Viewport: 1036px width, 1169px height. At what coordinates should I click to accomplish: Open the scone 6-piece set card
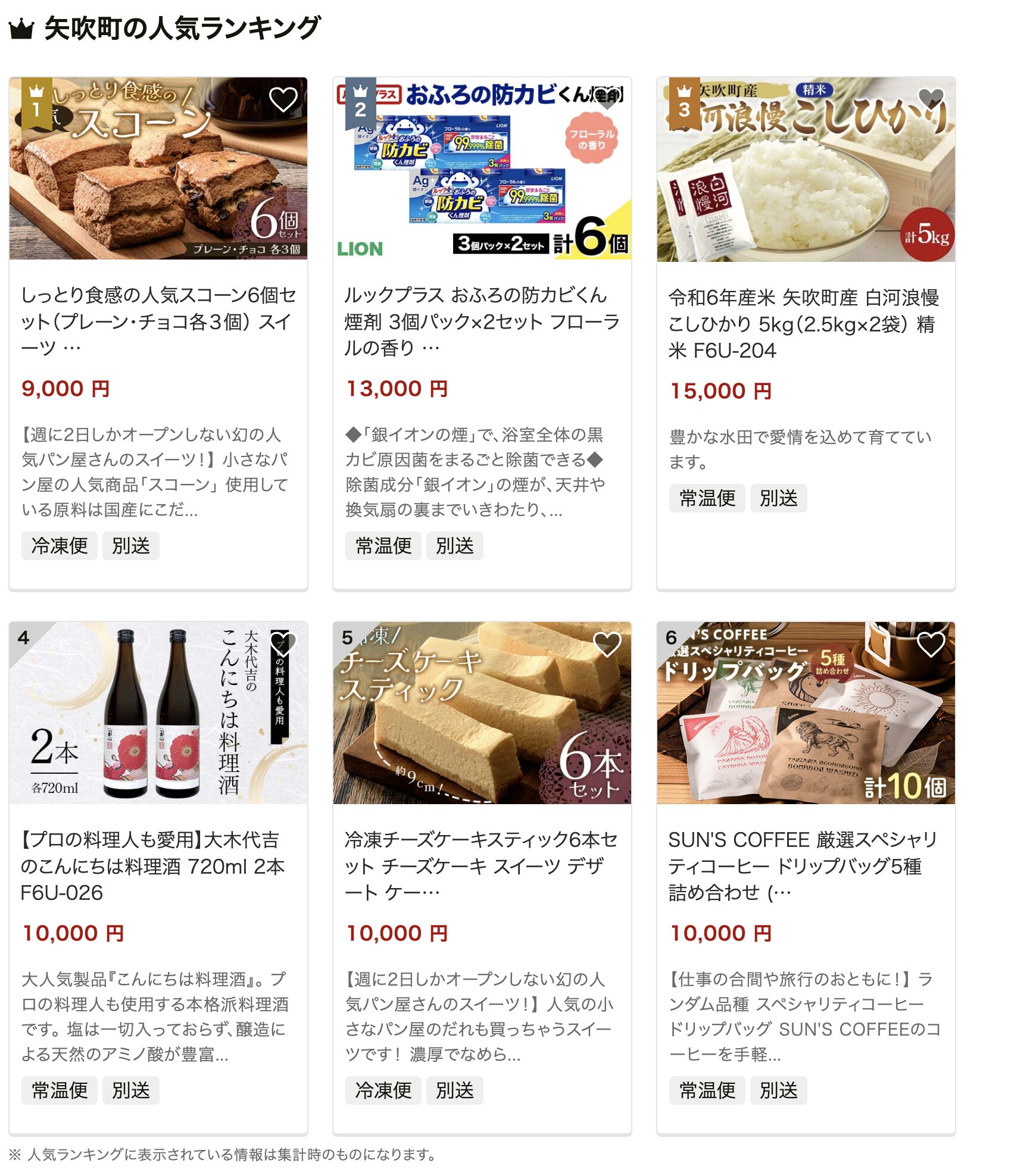coord(158,320)
